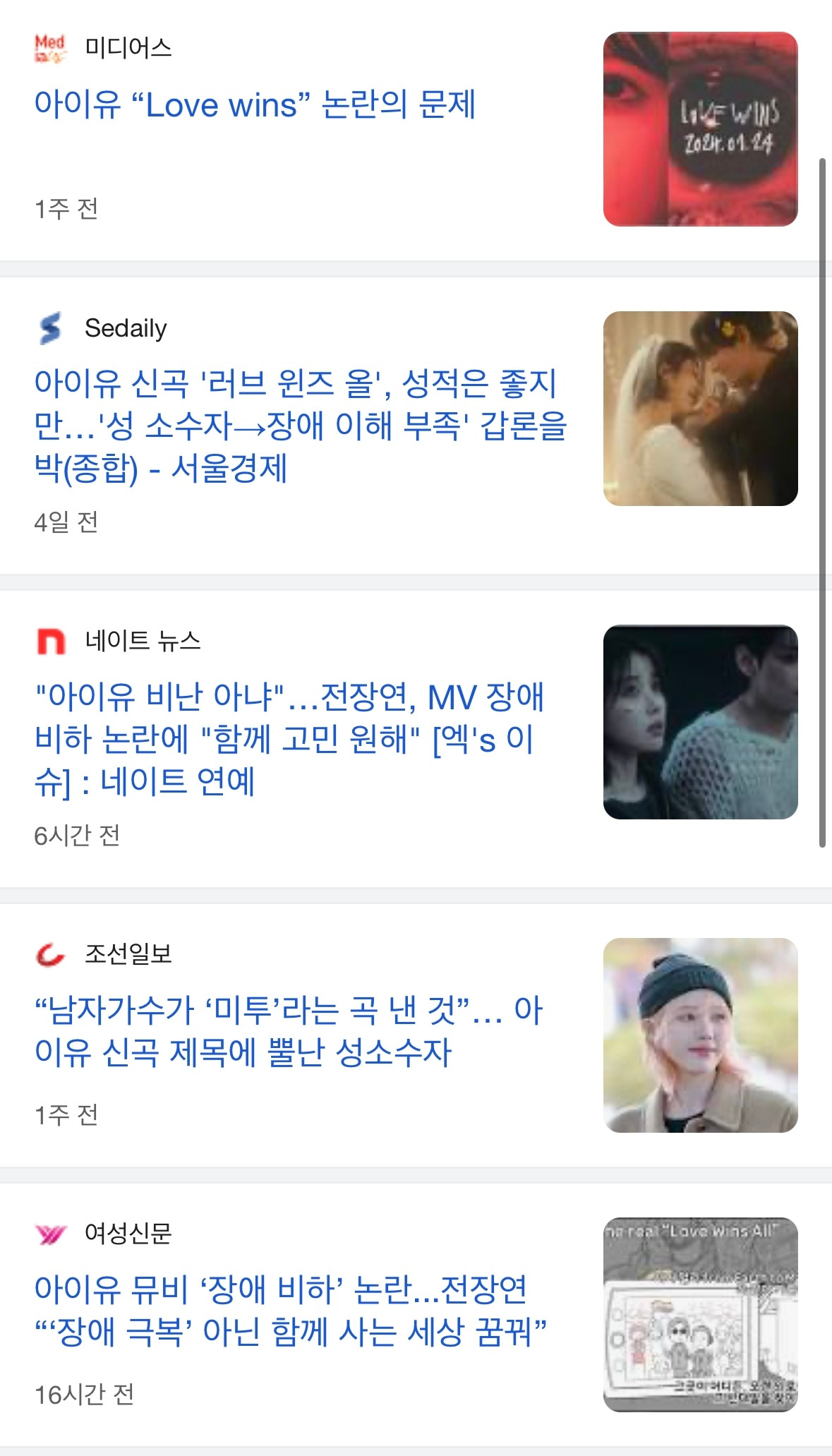Tap the cartoon sketch thumbnail from 여성신문
This screenshot has width=832, height=1456.
click(x=700, y=1315)
